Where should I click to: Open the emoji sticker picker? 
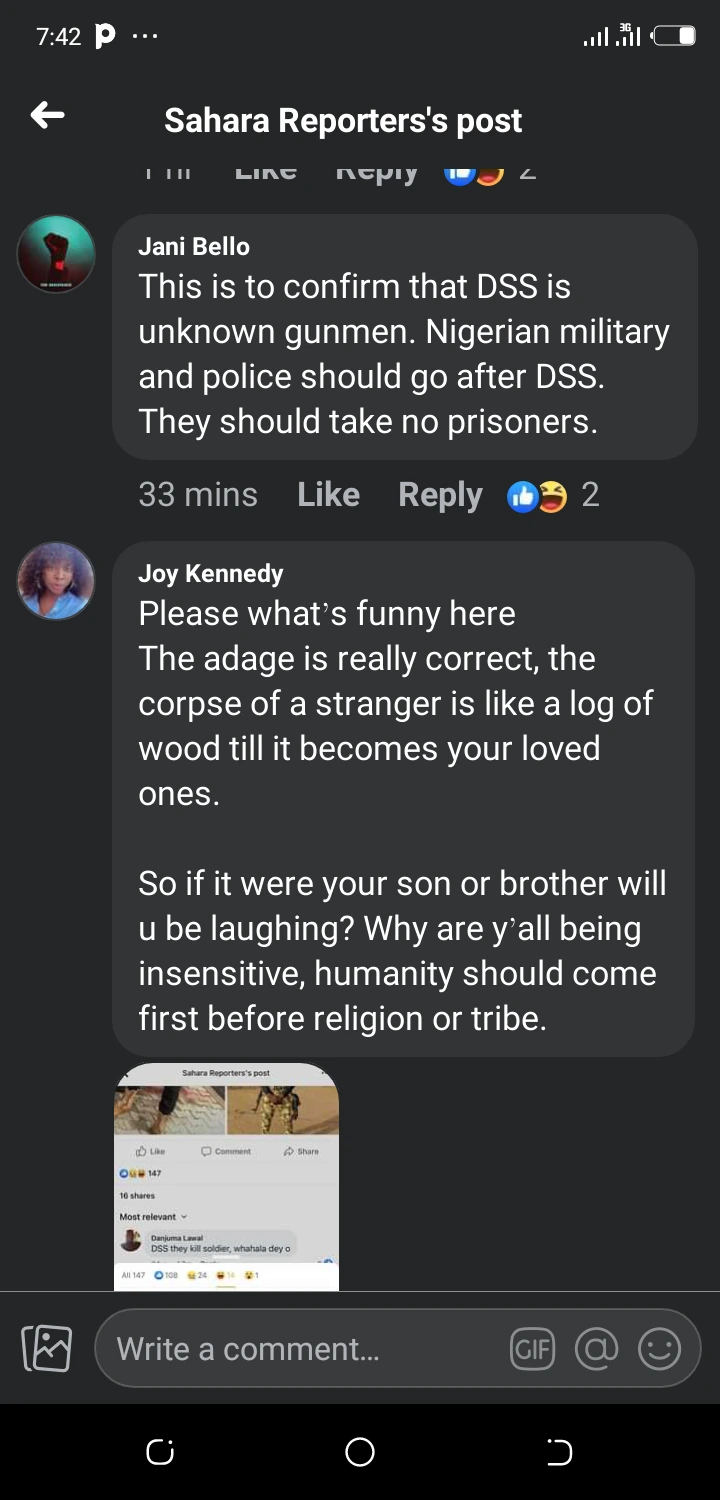tap(659, 1348)
